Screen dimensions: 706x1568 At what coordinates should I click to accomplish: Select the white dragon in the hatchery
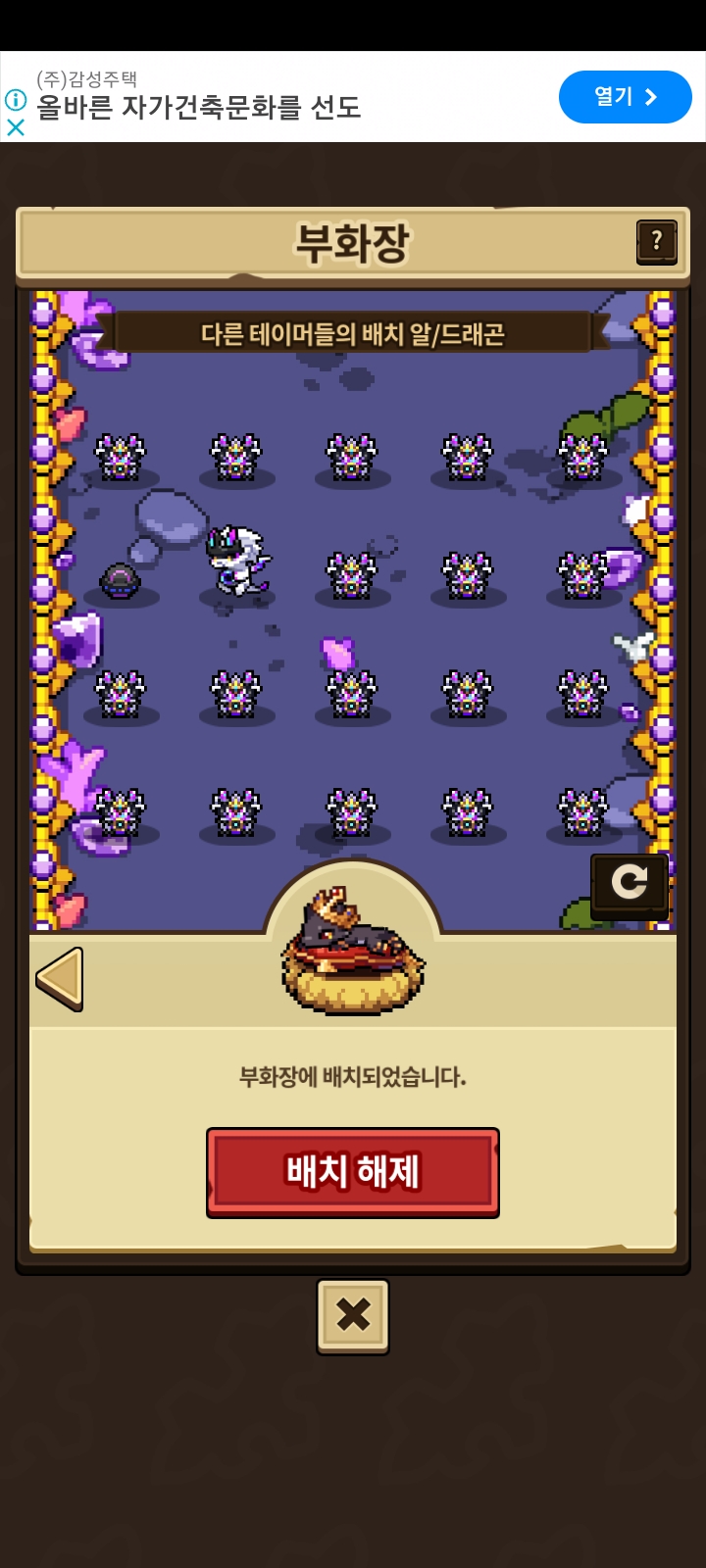[x=236, y=561]
